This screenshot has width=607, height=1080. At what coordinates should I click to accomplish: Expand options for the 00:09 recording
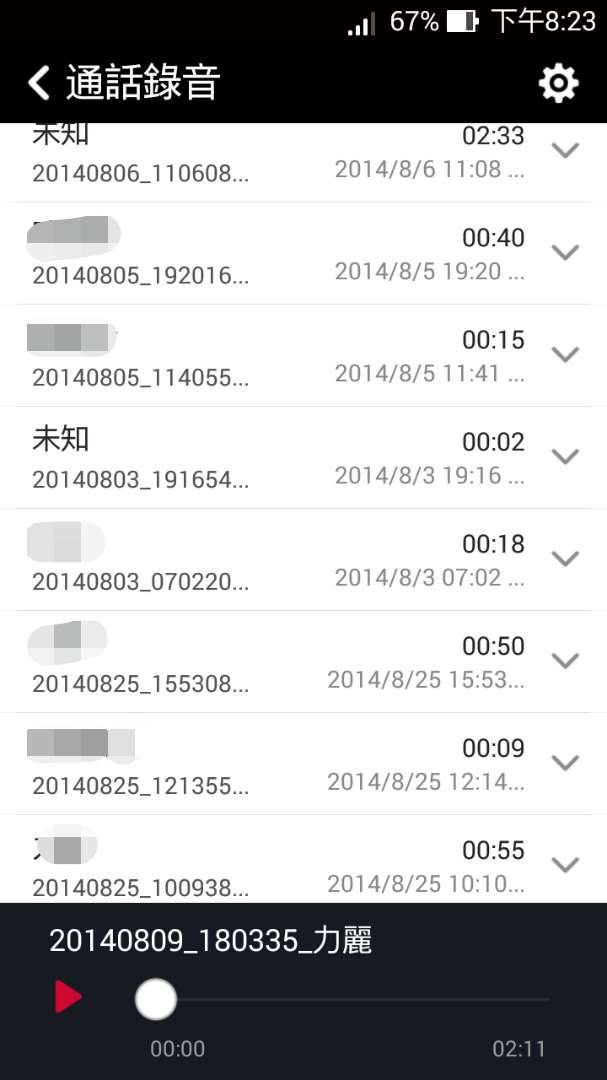coord(566,762)
